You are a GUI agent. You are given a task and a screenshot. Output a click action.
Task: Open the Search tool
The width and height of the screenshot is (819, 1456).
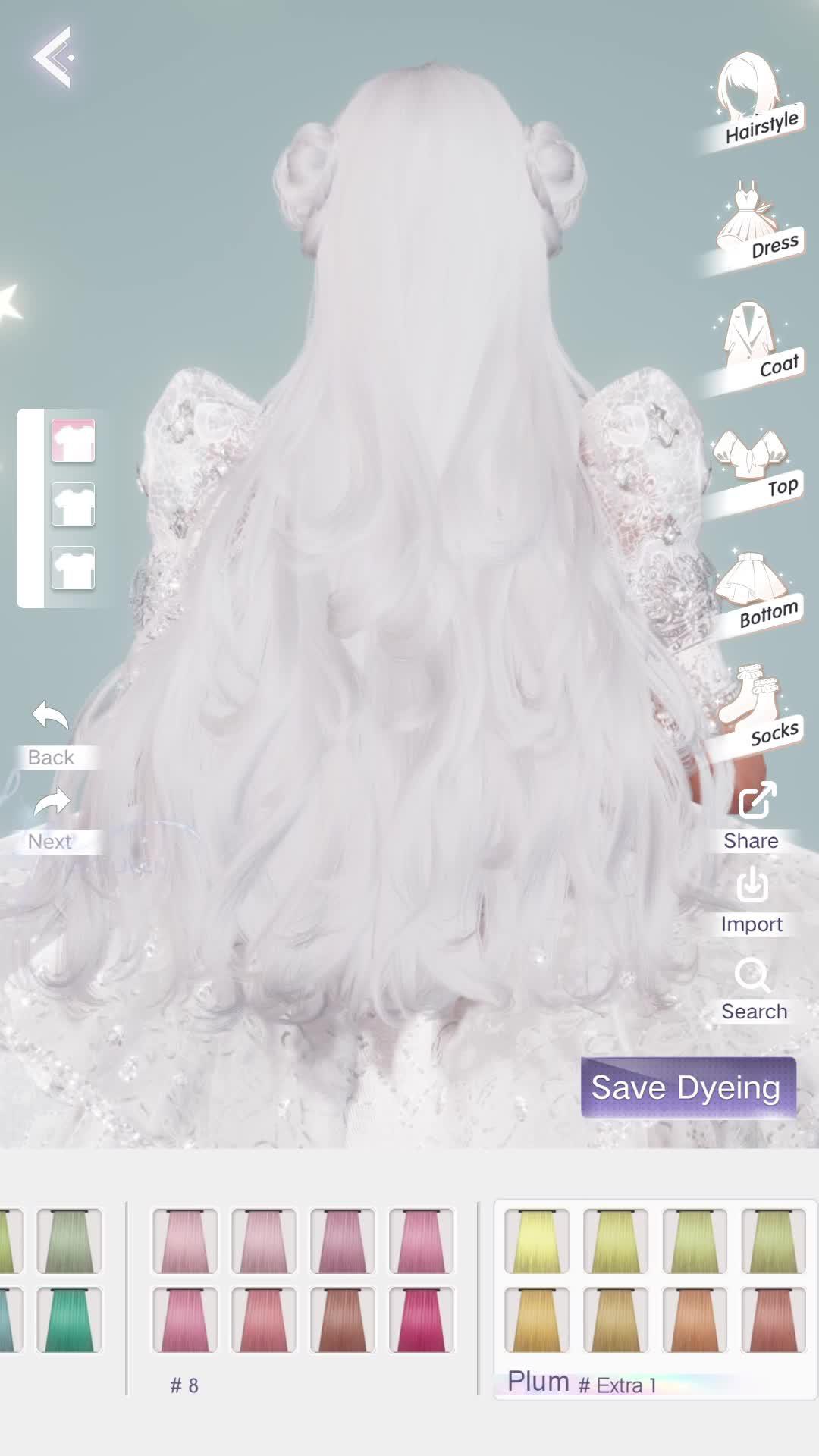753,988
